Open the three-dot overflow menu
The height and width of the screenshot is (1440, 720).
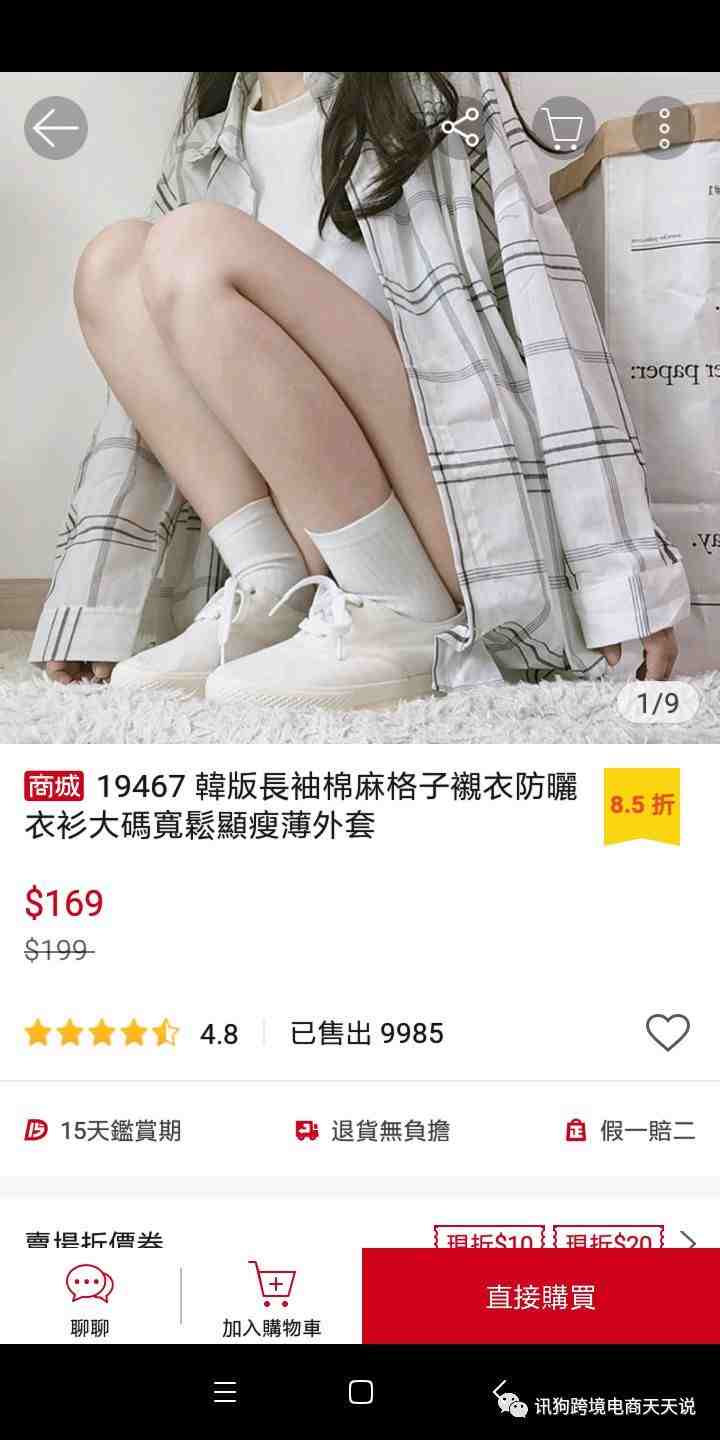[x=664, y=128]
